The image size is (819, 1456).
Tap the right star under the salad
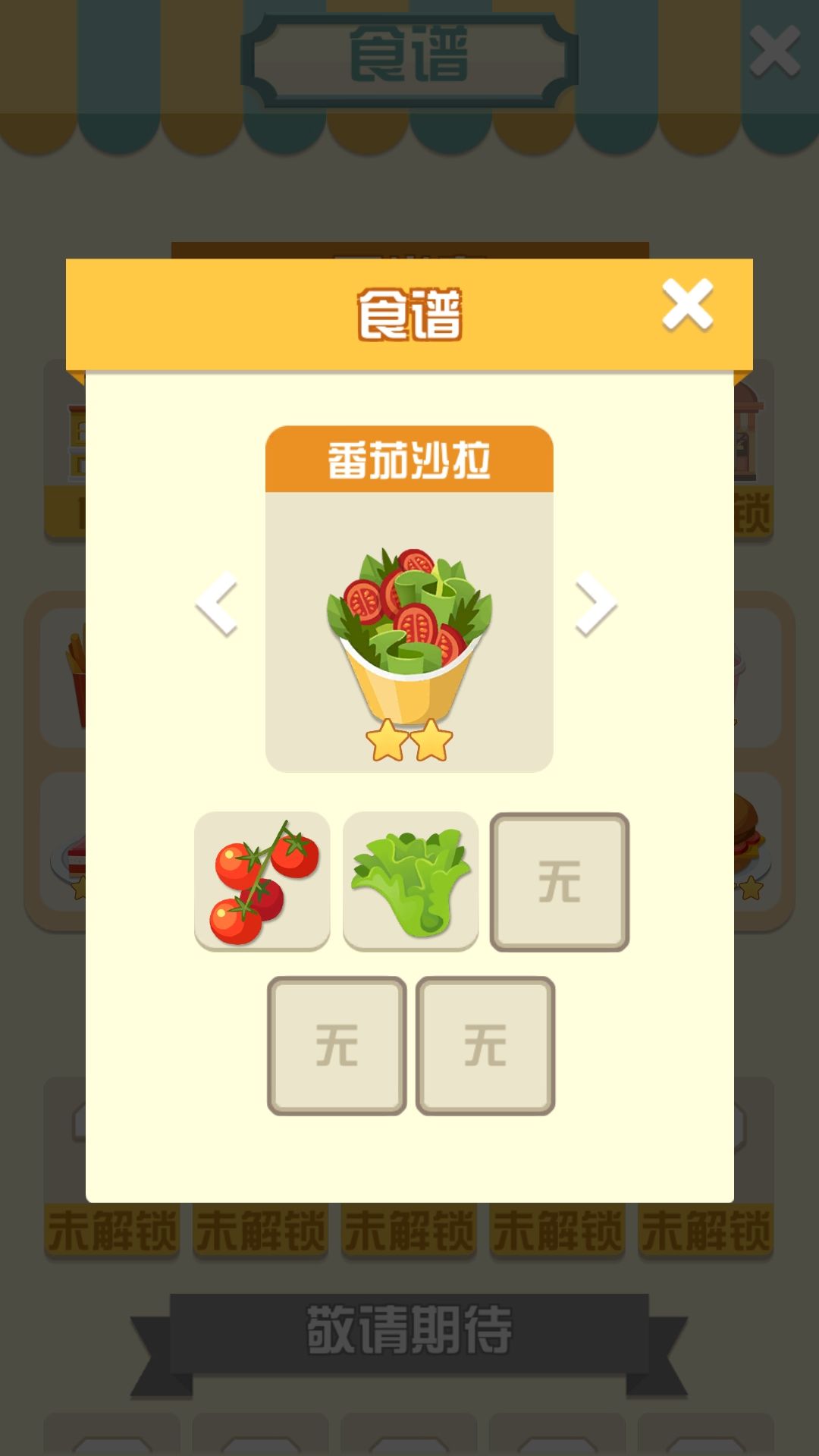434,742
